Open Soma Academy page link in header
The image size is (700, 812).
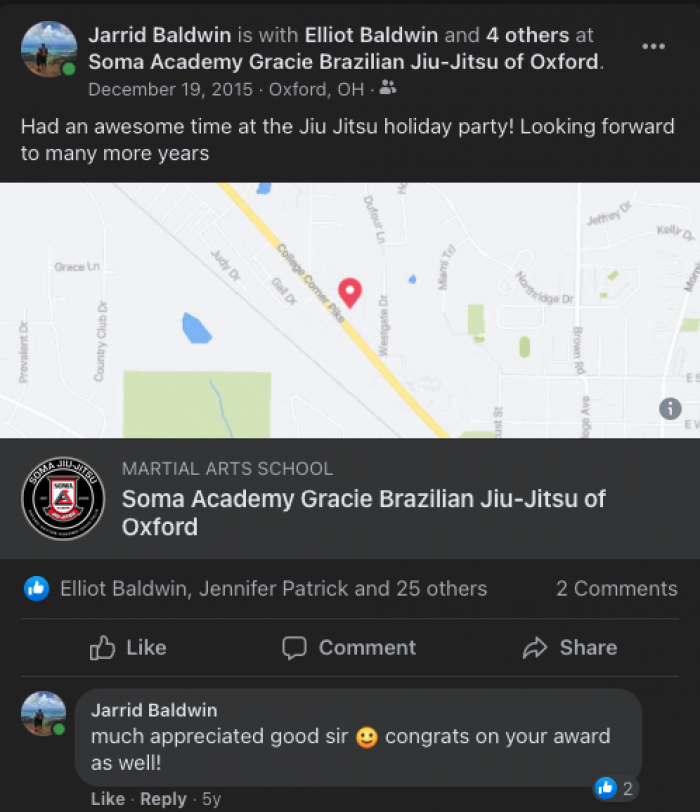coord(344,61)
